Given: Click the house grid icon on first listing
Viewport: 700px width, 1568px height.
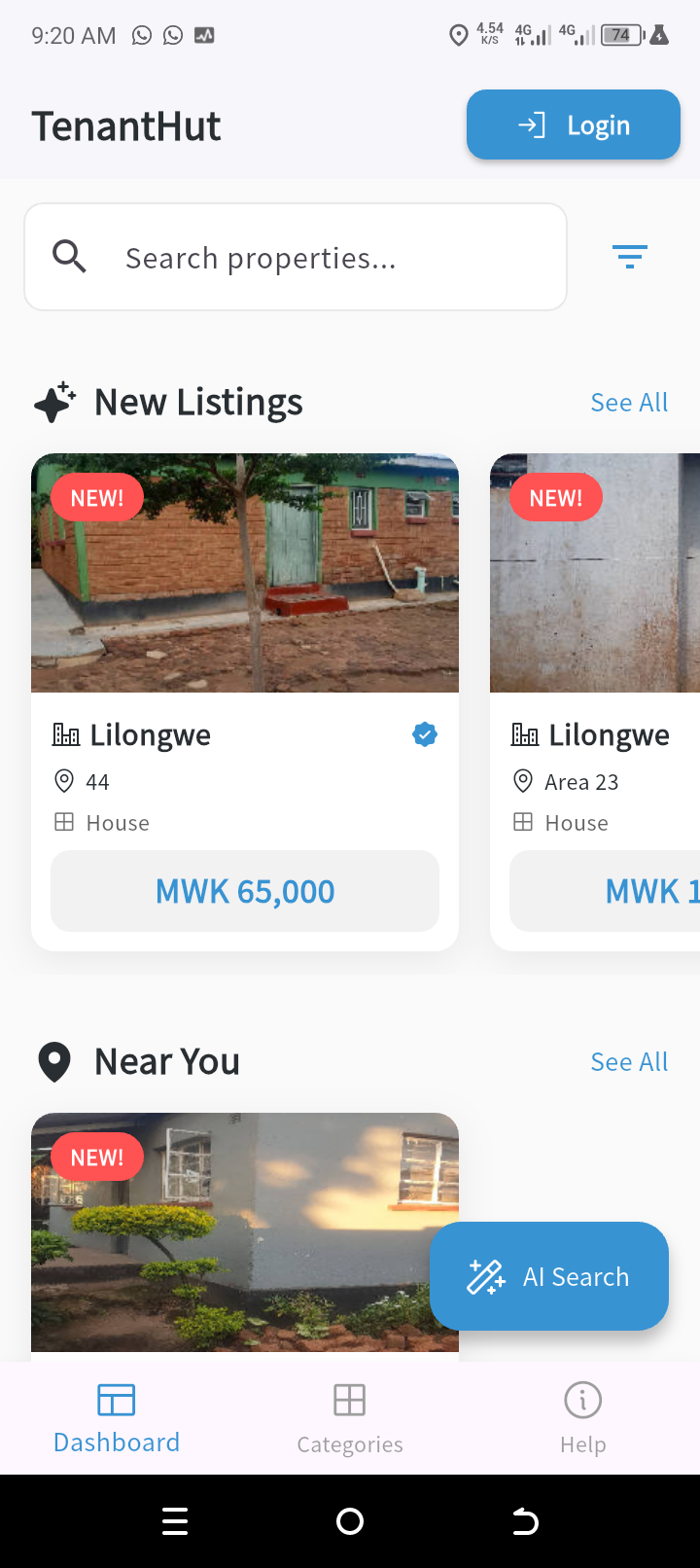Looking at the screenshot, I should point(64,822).
